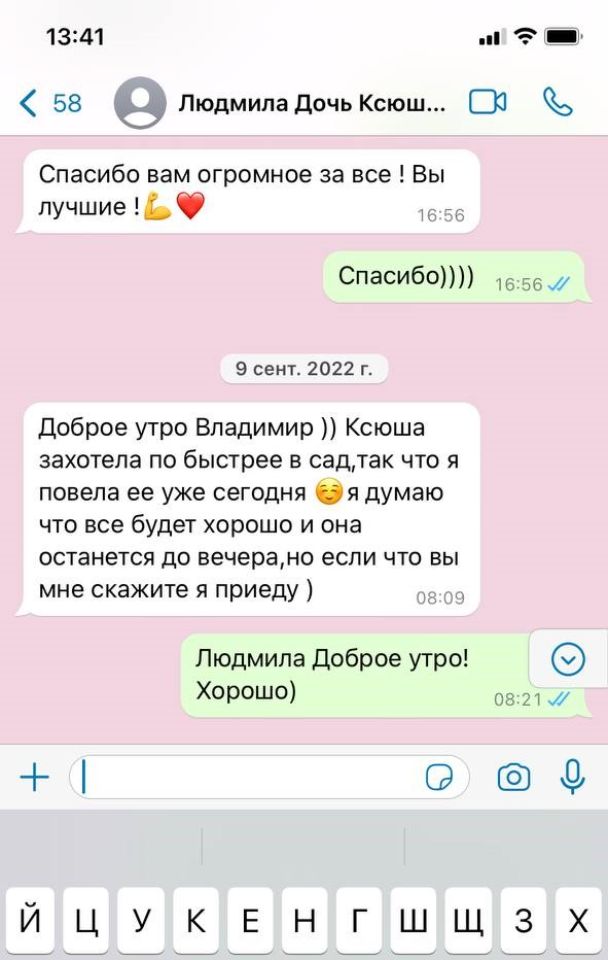Jump to the latest message with the down arrow
Image resolution: width=608 pixels, height=960 pixels.
click(568, 658)
